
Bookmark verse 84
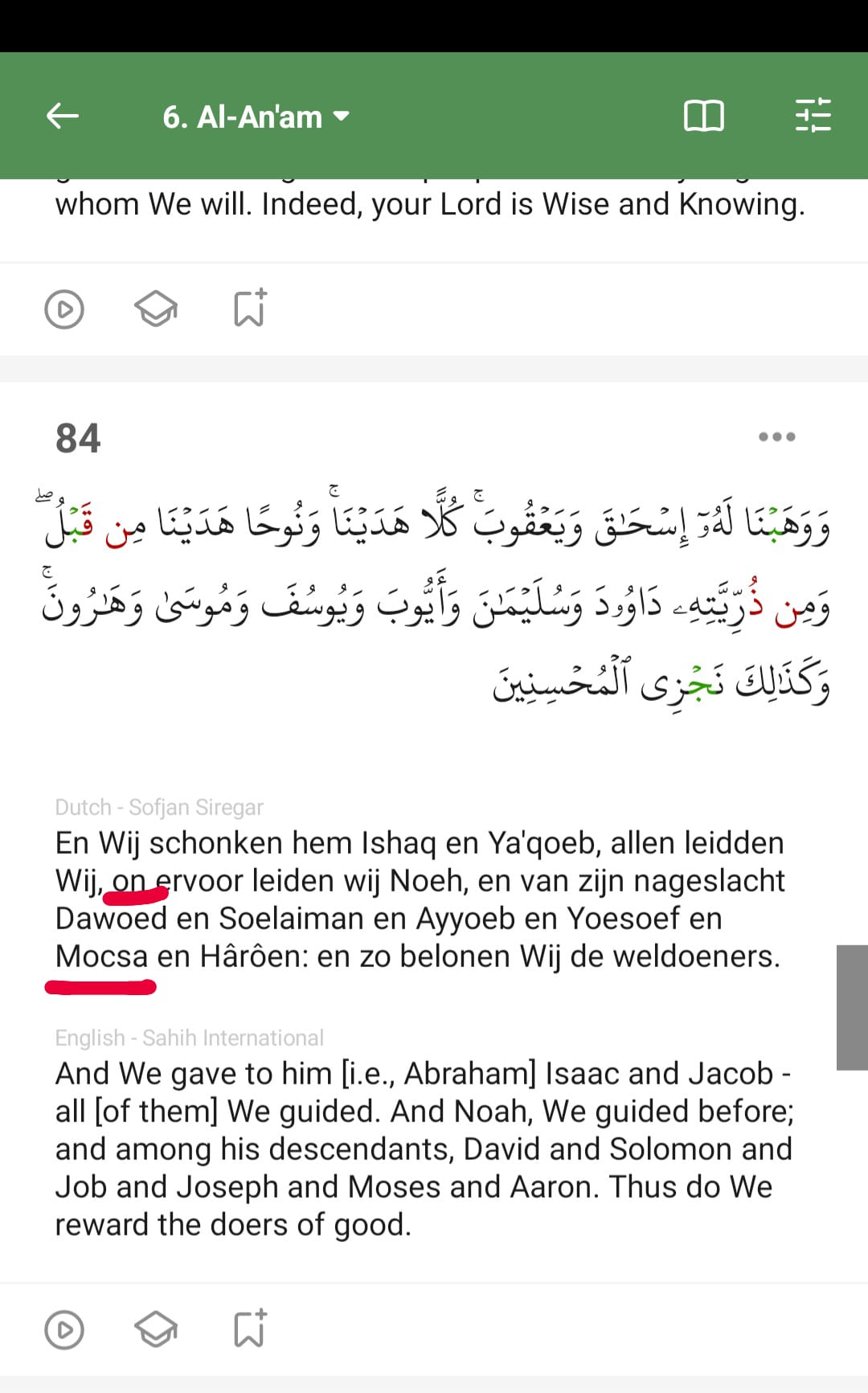tap(249, 1328)
